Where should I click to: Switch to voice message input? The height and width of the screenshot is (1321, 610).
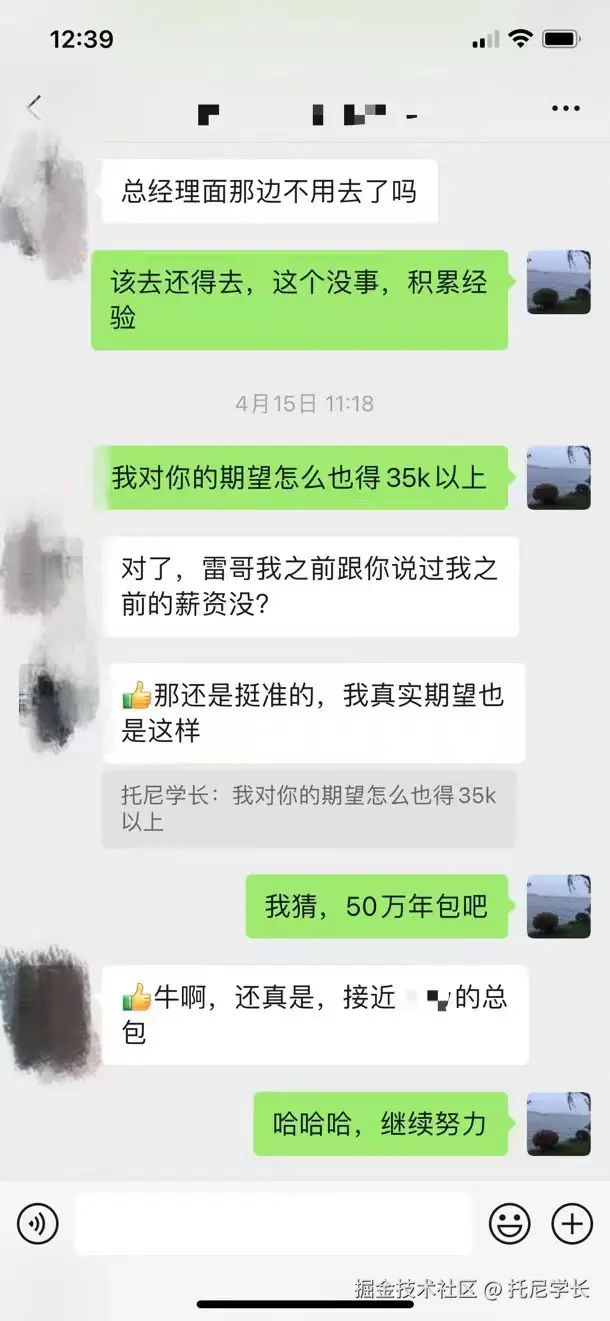click(x=38, y=1223)
